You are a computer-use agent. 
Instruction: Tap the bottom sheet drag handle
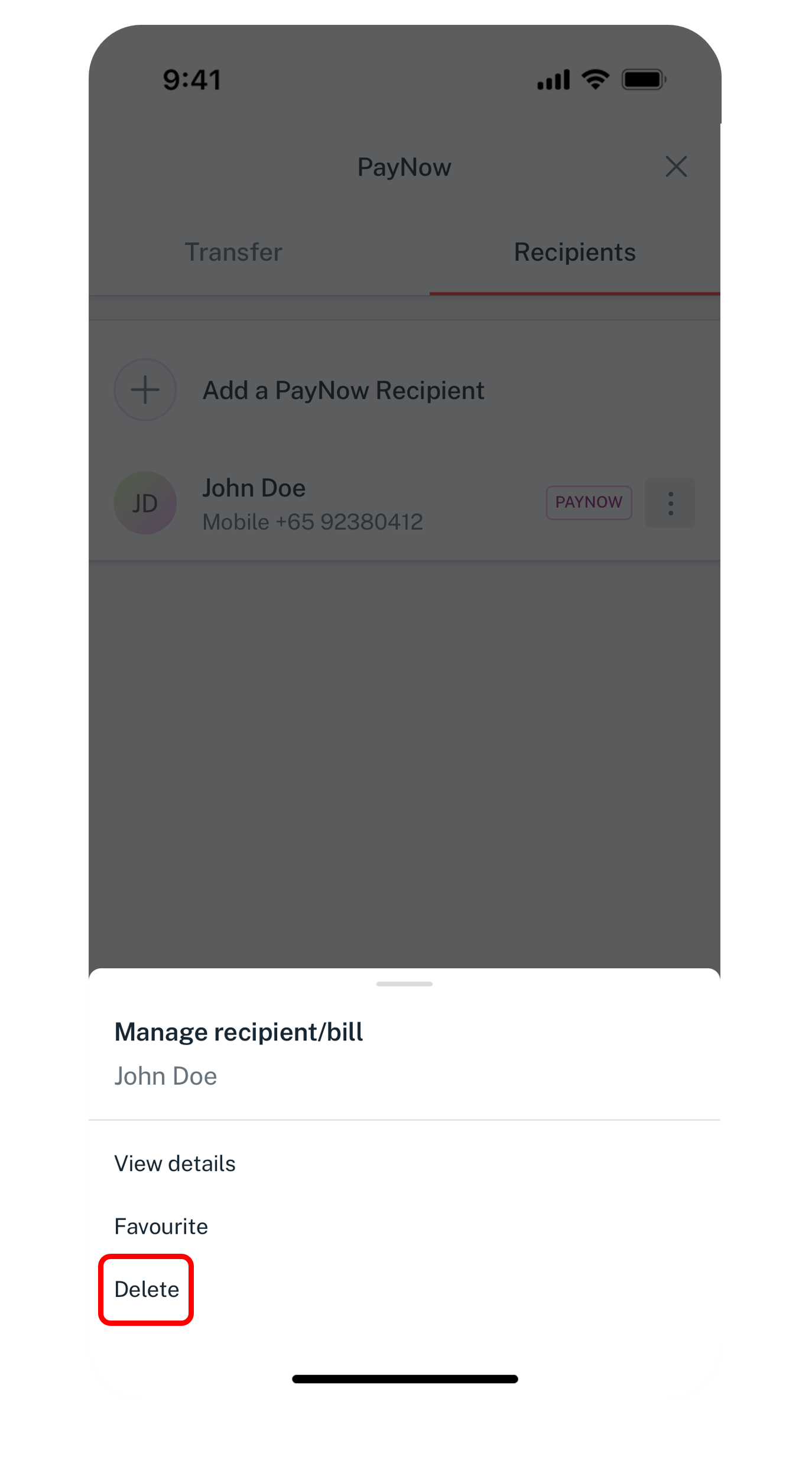(404, 984)
